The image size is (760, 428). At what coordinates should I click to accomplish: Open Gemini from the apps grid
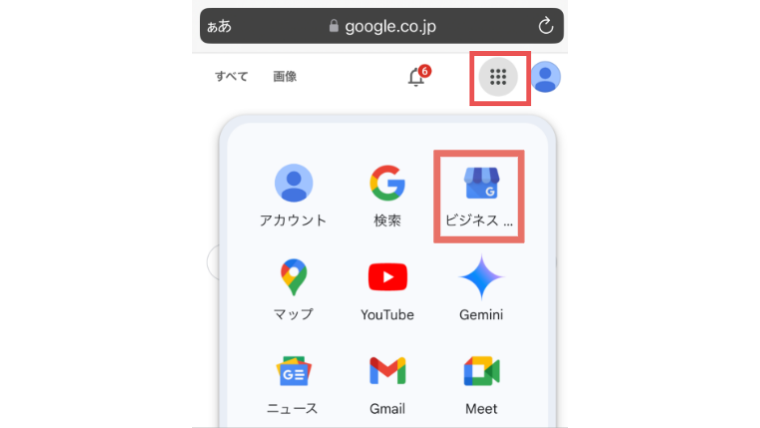point(481,289)
